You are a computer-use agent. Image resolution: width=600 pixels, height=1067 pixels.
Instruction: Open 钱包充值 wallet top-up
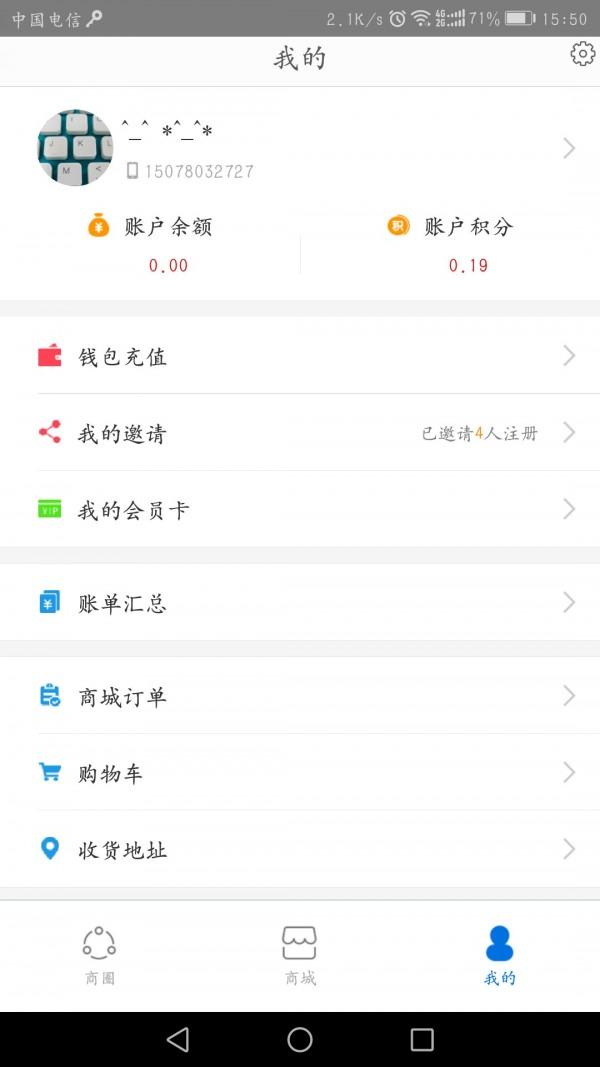[300, 356]
